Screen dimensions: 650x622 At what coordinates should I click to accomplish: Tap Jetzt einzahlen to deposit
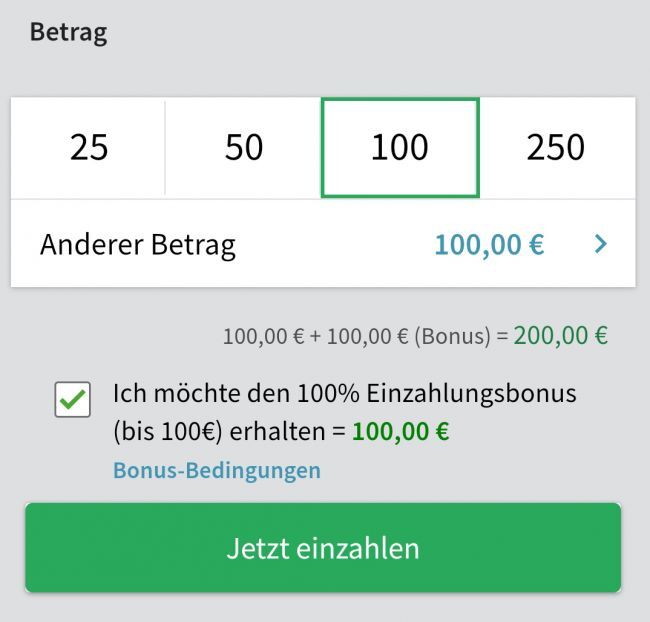click(323, 548)
